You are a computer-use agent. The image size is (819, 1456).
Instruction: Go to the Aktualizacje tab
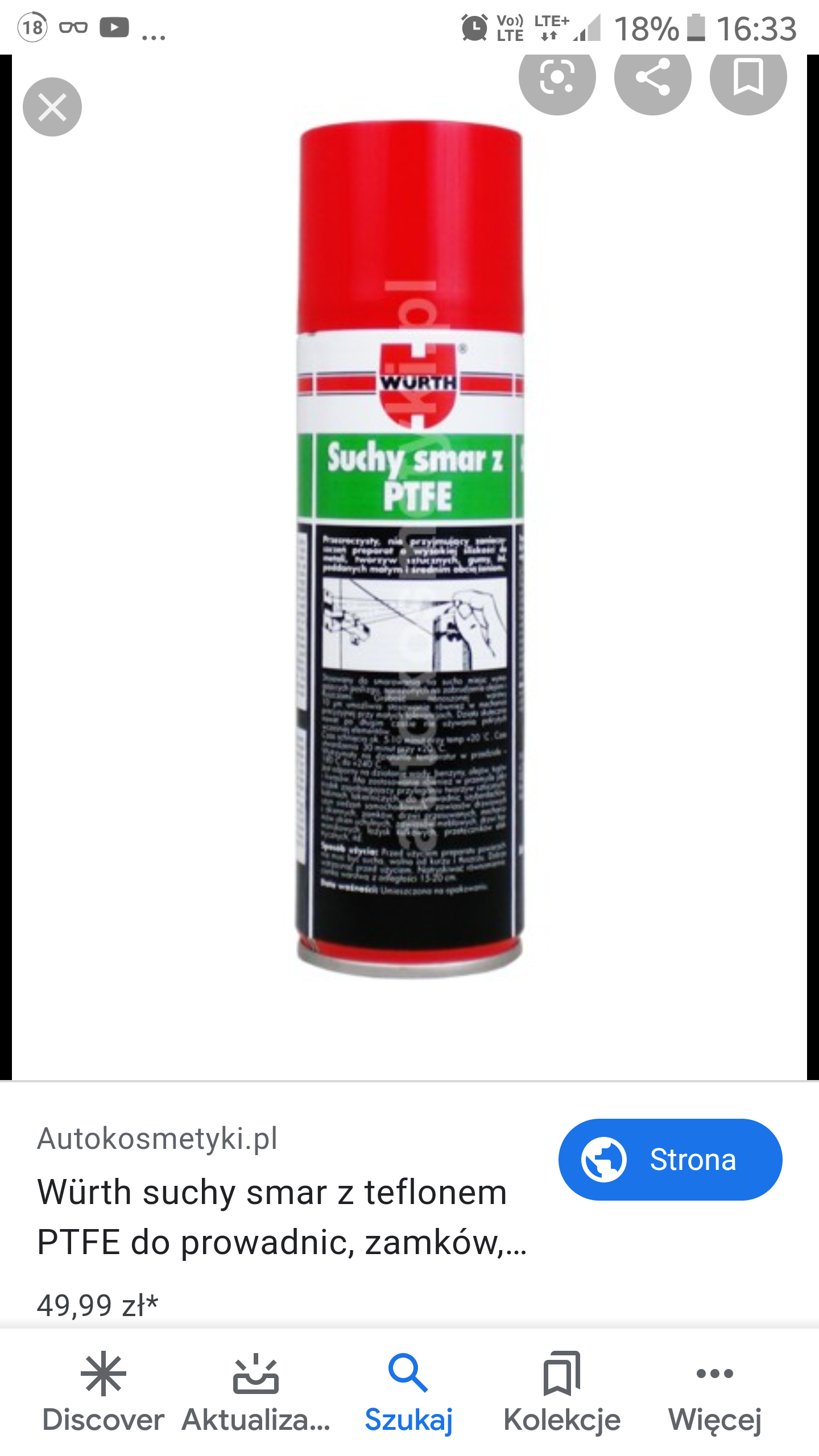pyautogui.click(x=256, y=1392)
